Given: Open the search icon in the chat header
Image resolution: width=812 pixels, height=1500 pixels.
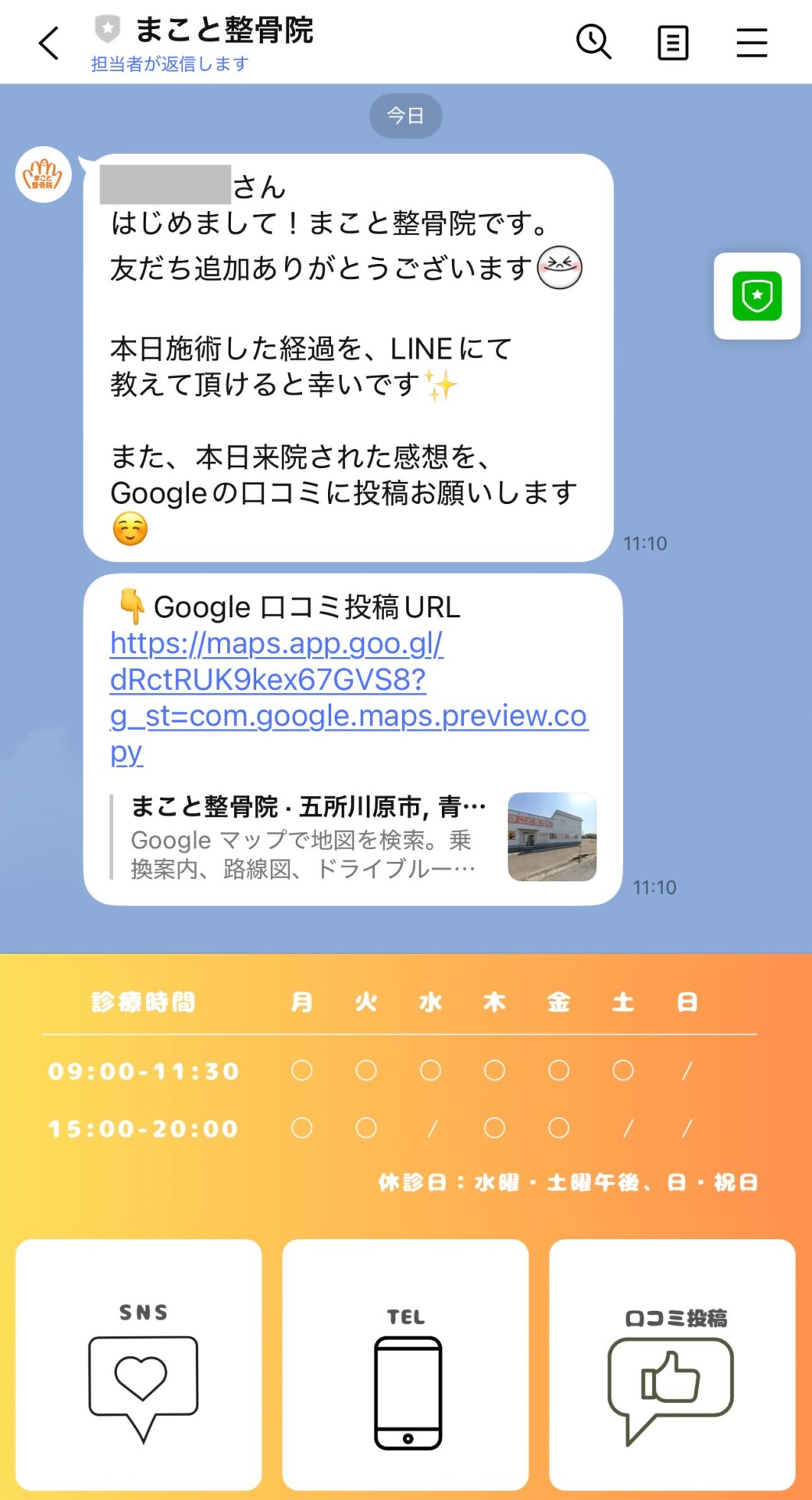Looking at the screenshot, I should pos(593,43).
